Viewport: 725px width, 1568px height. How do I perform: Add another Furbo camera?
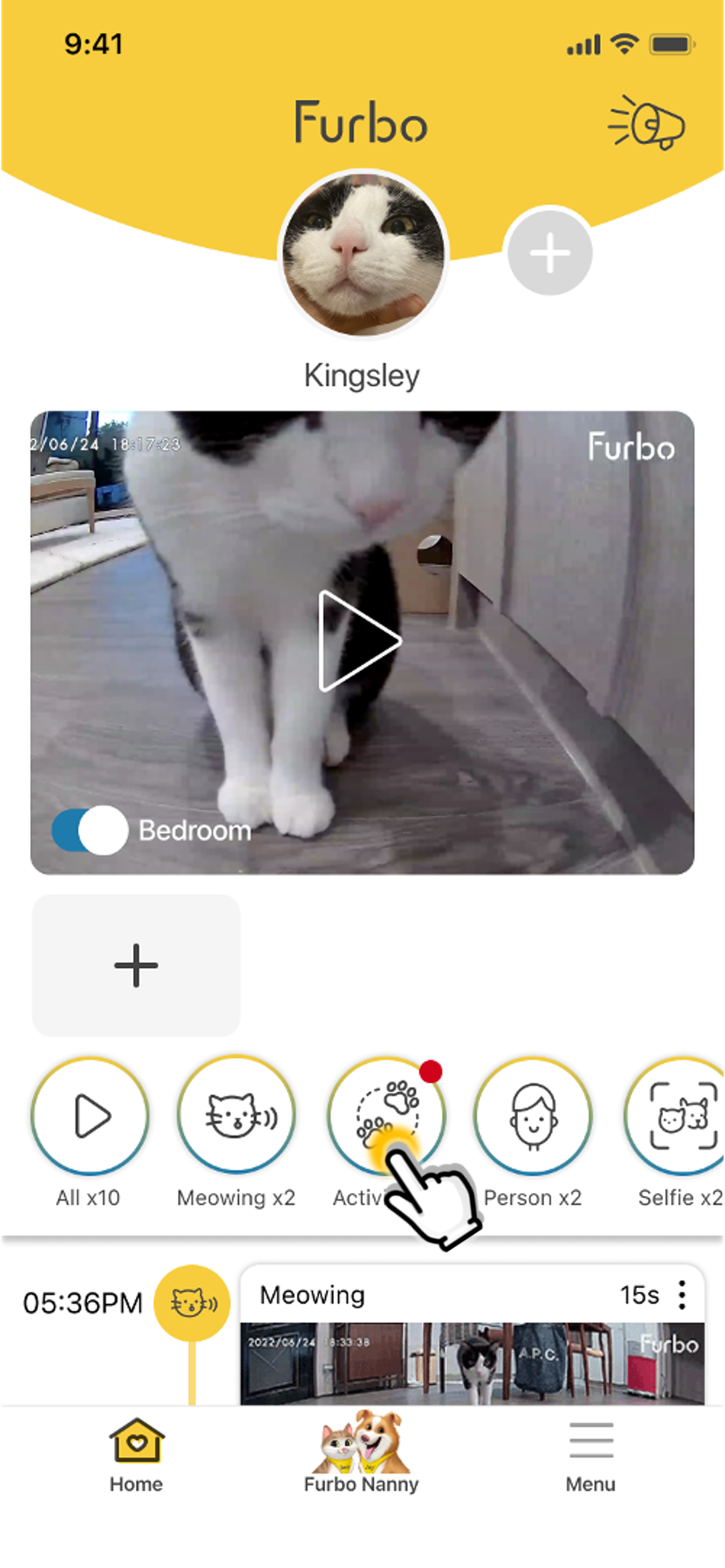coord(136,966)
